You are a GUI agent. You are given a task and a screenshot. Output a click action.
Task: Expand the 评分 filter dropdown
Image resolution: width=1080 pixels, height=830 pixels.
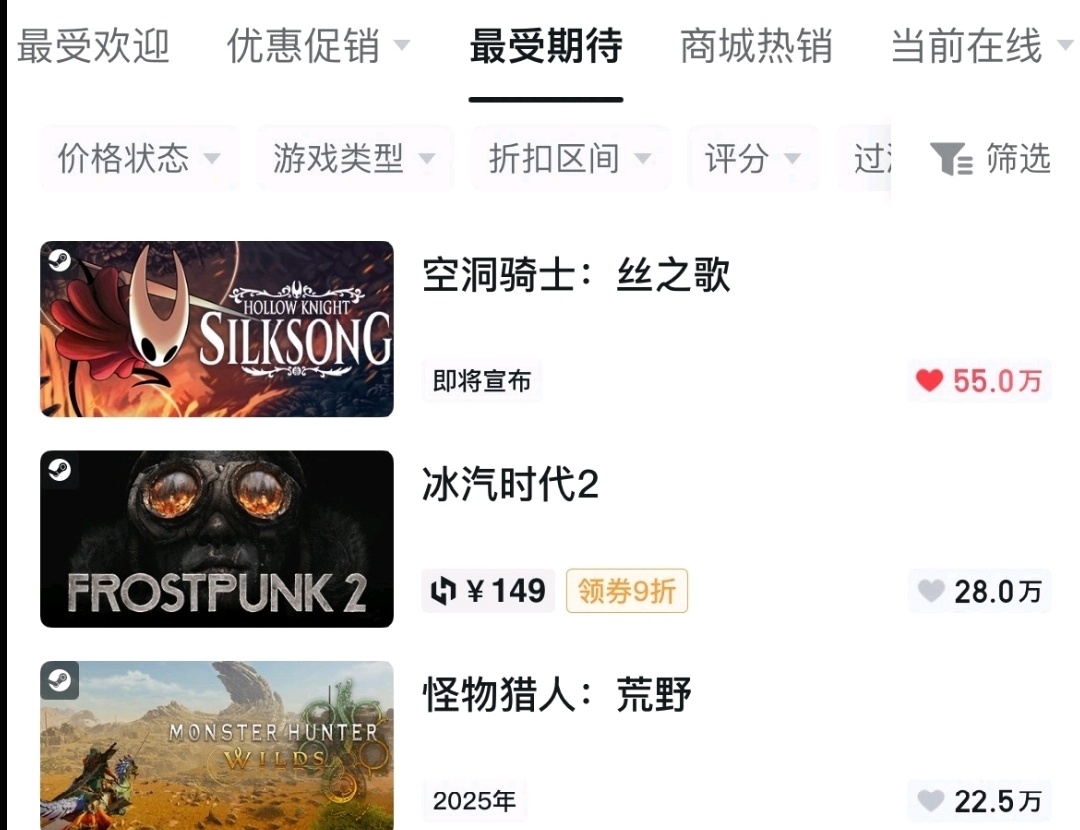coord(752,158)
